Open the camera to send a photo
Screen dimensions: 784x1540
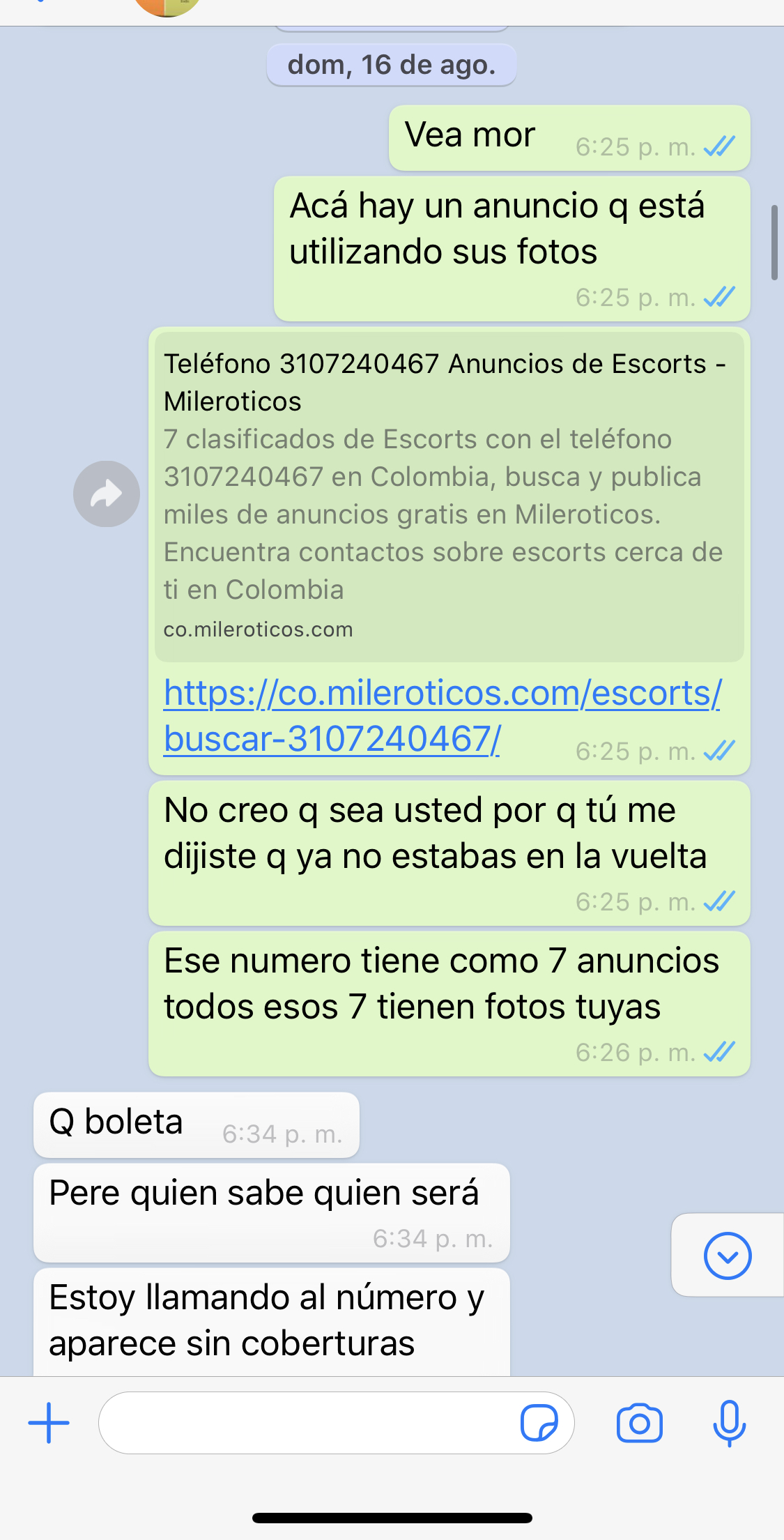coord(639,1422)
